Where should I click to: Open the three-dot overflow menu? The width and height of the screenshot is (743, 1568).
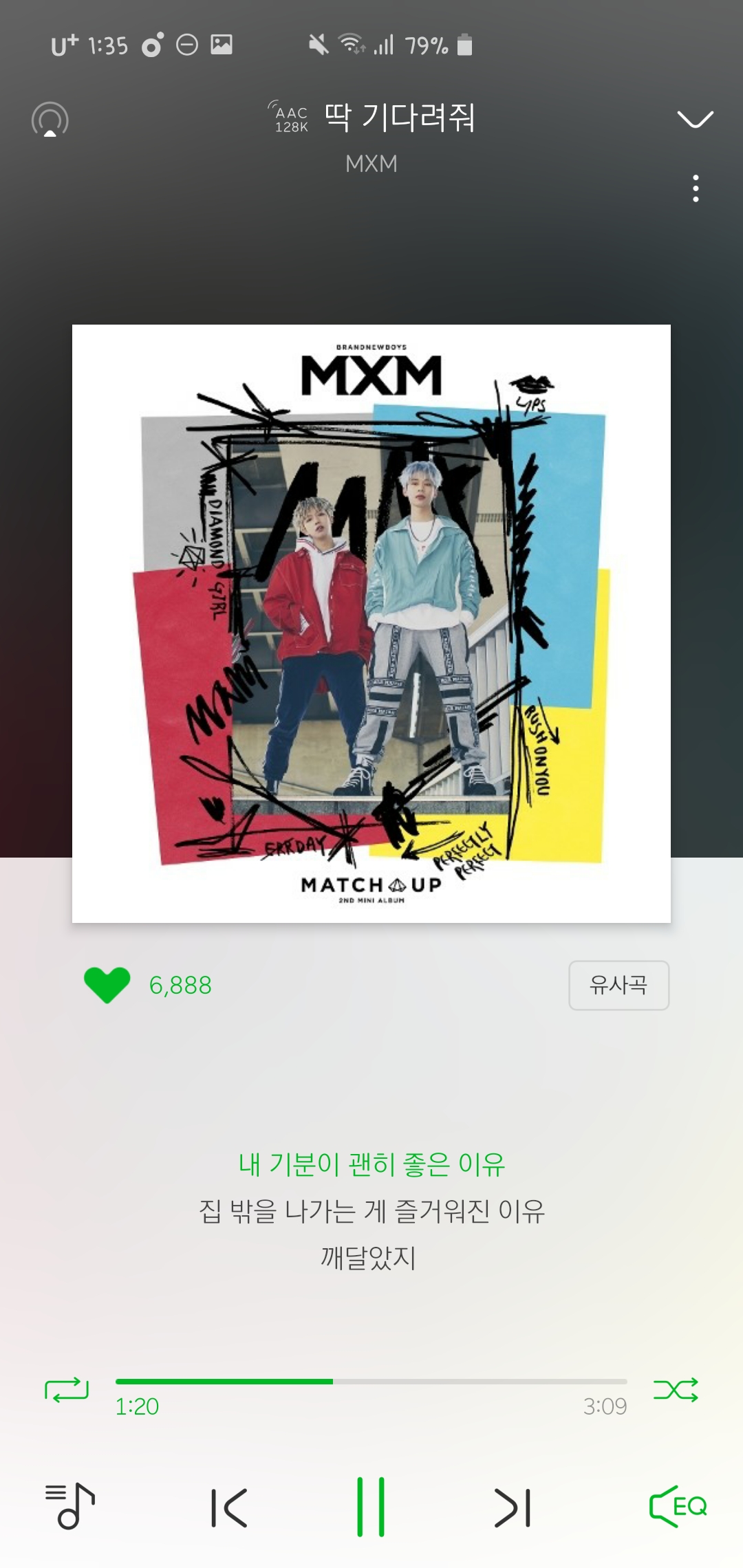click(696, 188)
